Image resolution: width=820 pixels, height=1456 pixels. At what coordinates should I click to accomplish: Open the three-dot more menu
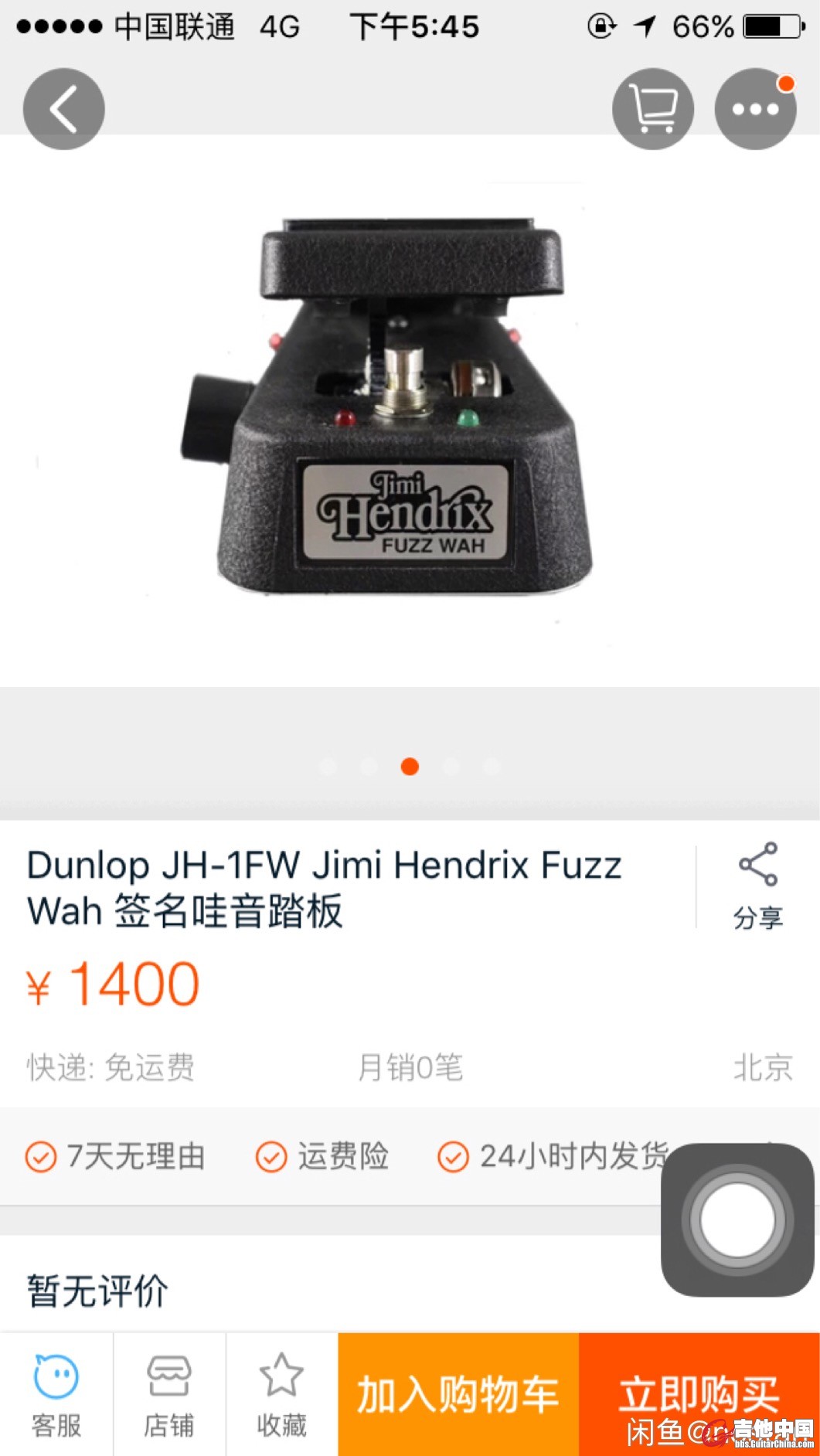754,109
